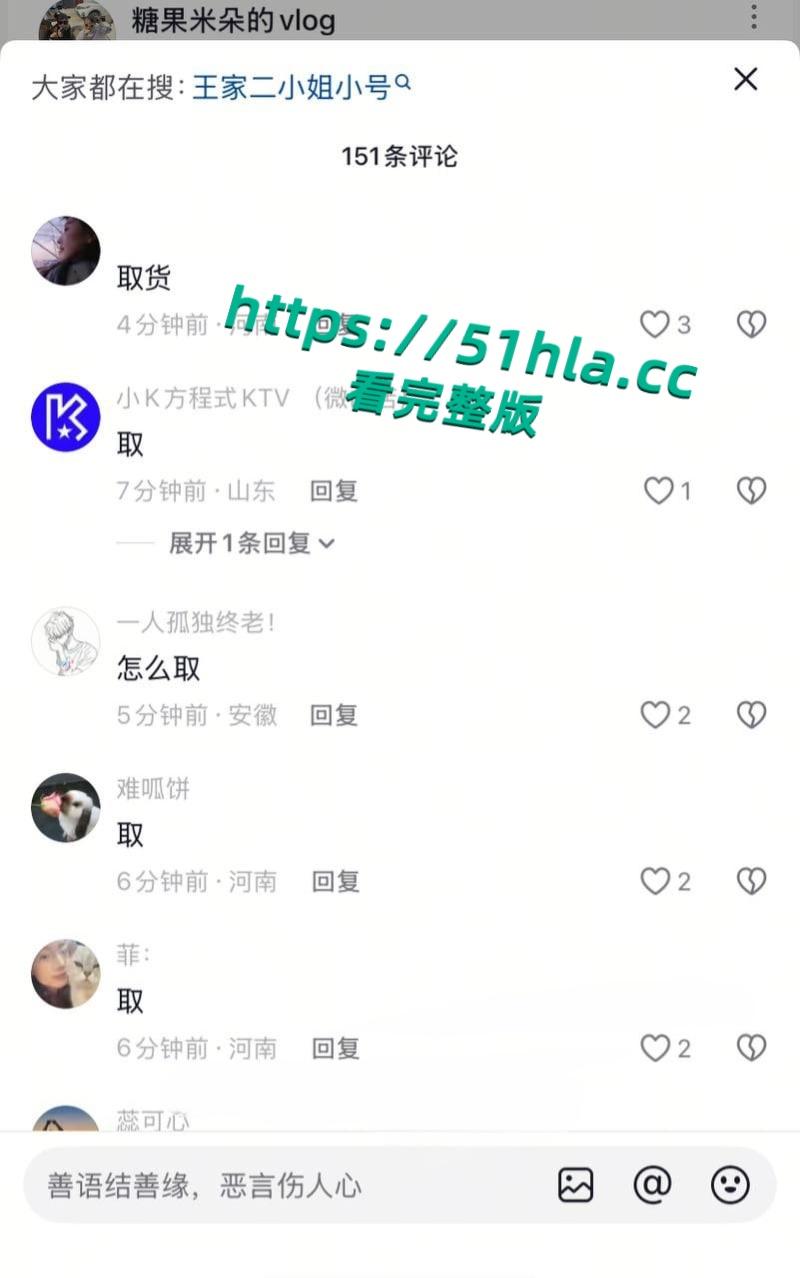Close the comments panel
800x1278 pixels.
(745, 80)
